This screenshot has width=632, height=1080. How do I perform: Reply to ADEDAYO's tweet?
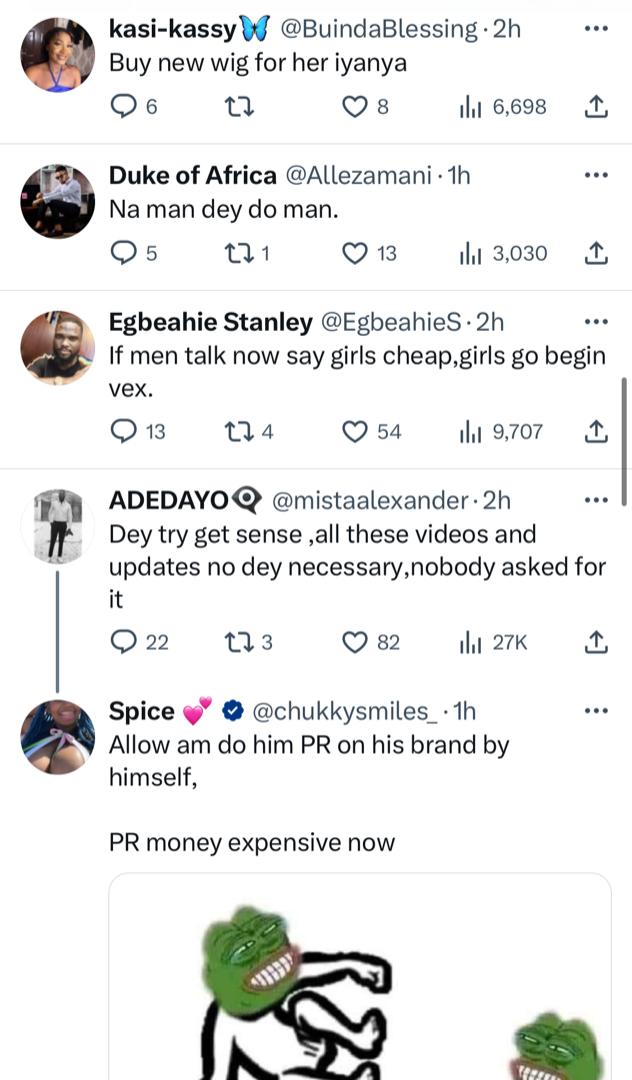122,643
